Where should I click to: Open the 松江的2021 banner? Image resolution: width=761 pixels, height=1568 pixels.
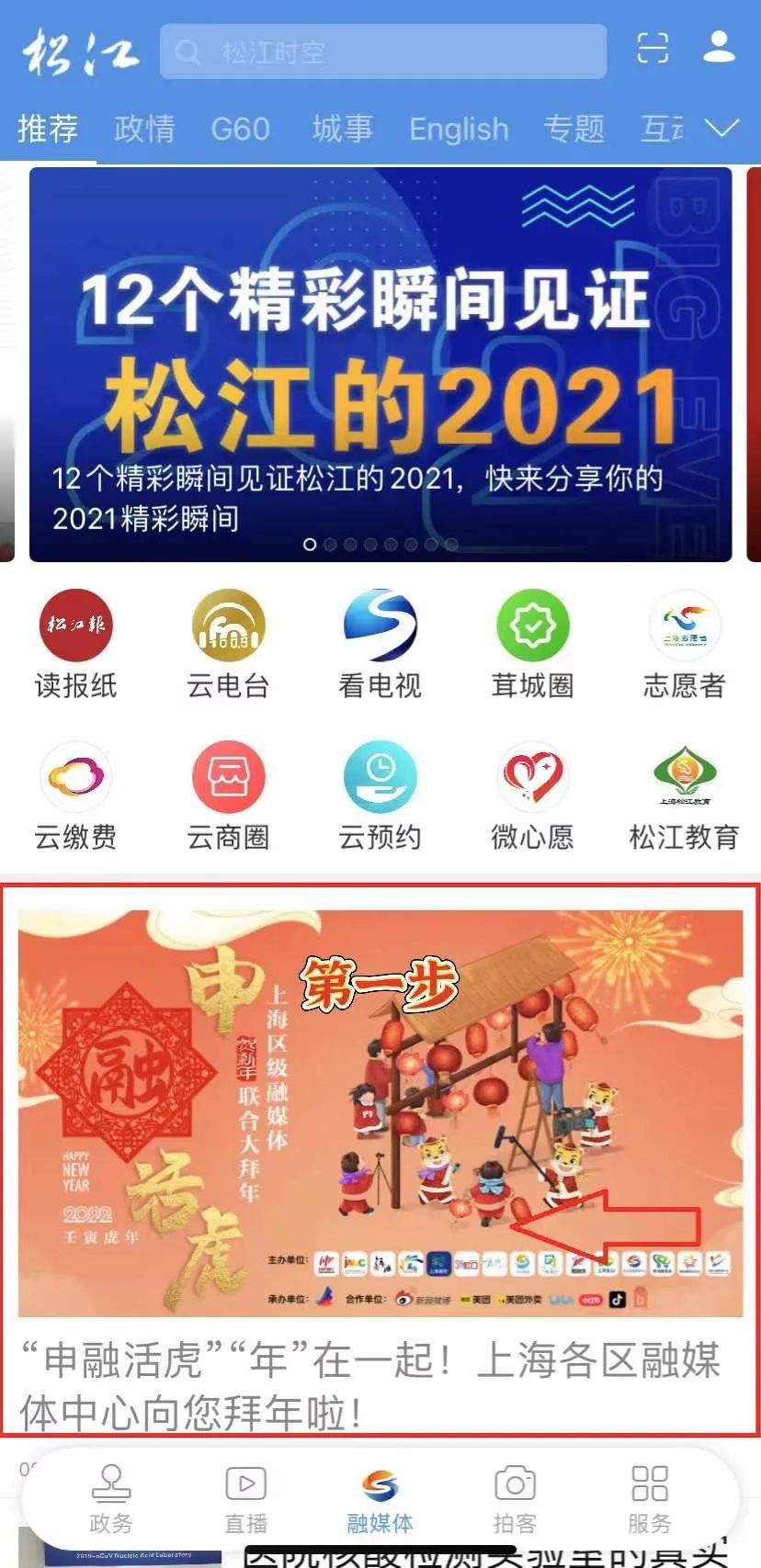pos(380,364)
